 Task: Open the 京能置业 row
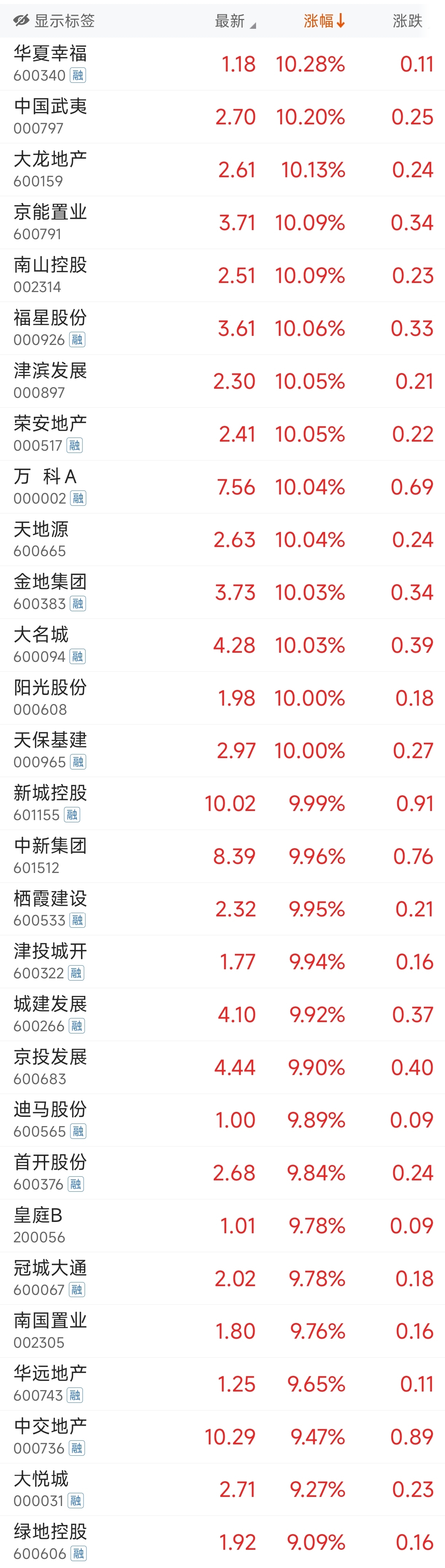tap(222, 223)
